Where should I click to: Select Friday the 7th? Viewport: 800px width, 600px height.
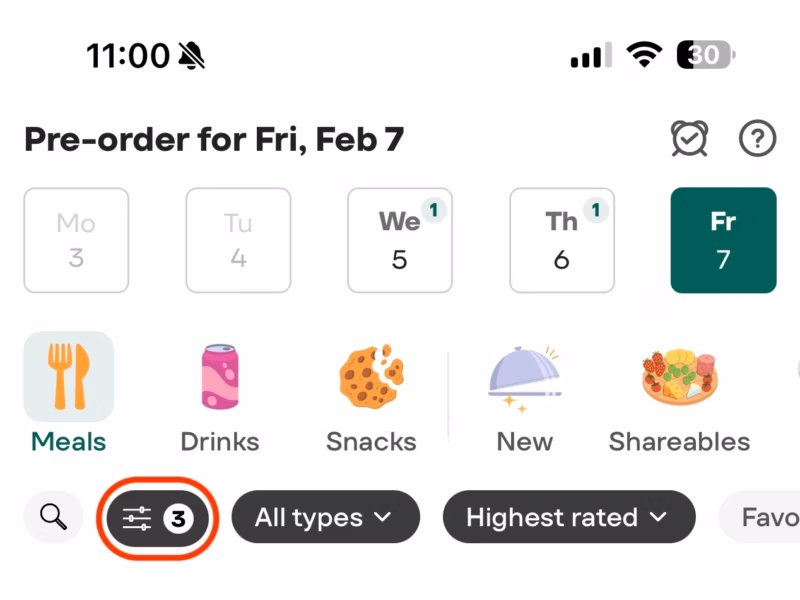tap(723, 240)
